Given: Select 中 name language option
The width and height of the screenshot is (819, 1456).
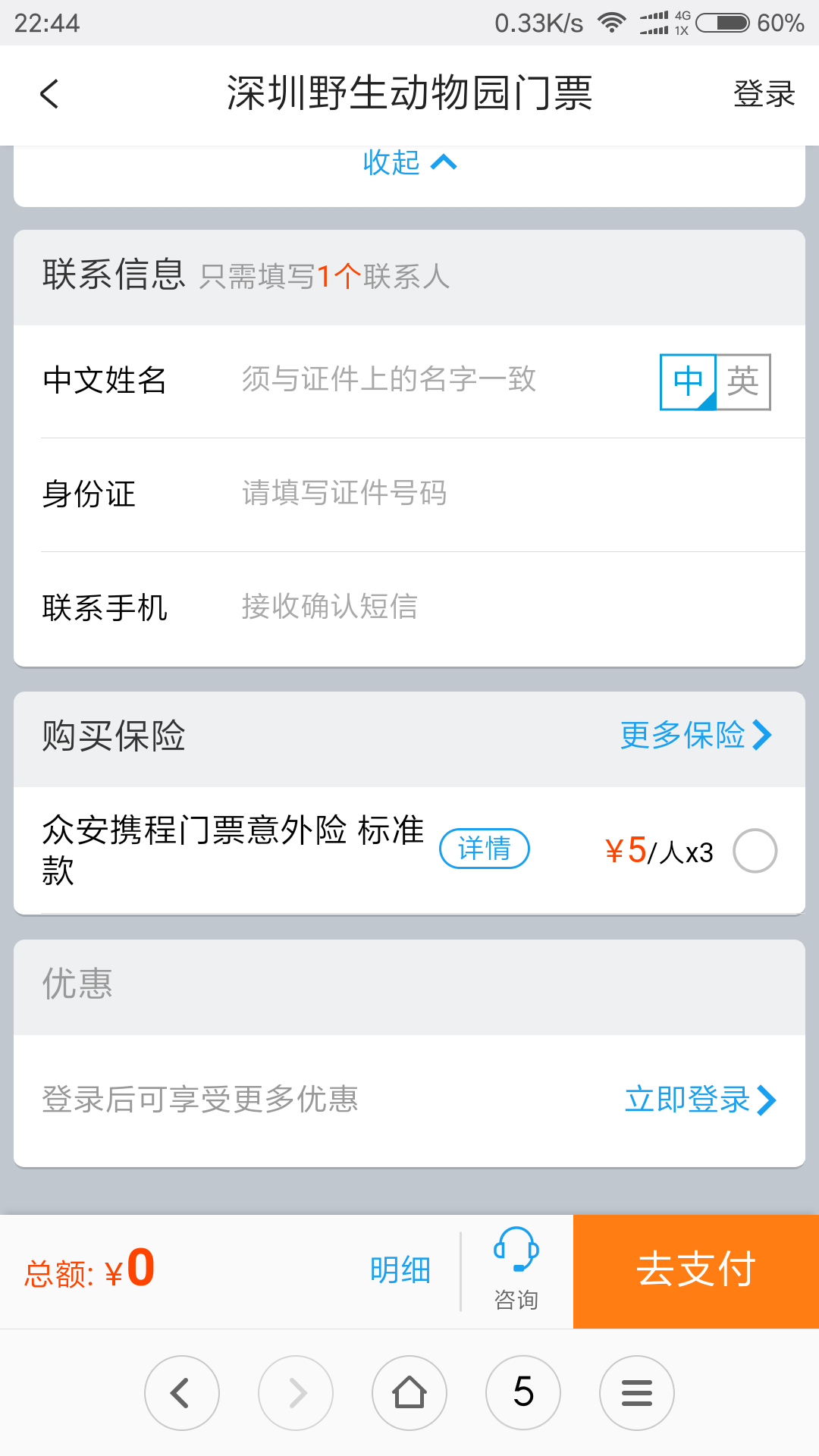Looking at the screenshot, I should [x=688, y=381].
